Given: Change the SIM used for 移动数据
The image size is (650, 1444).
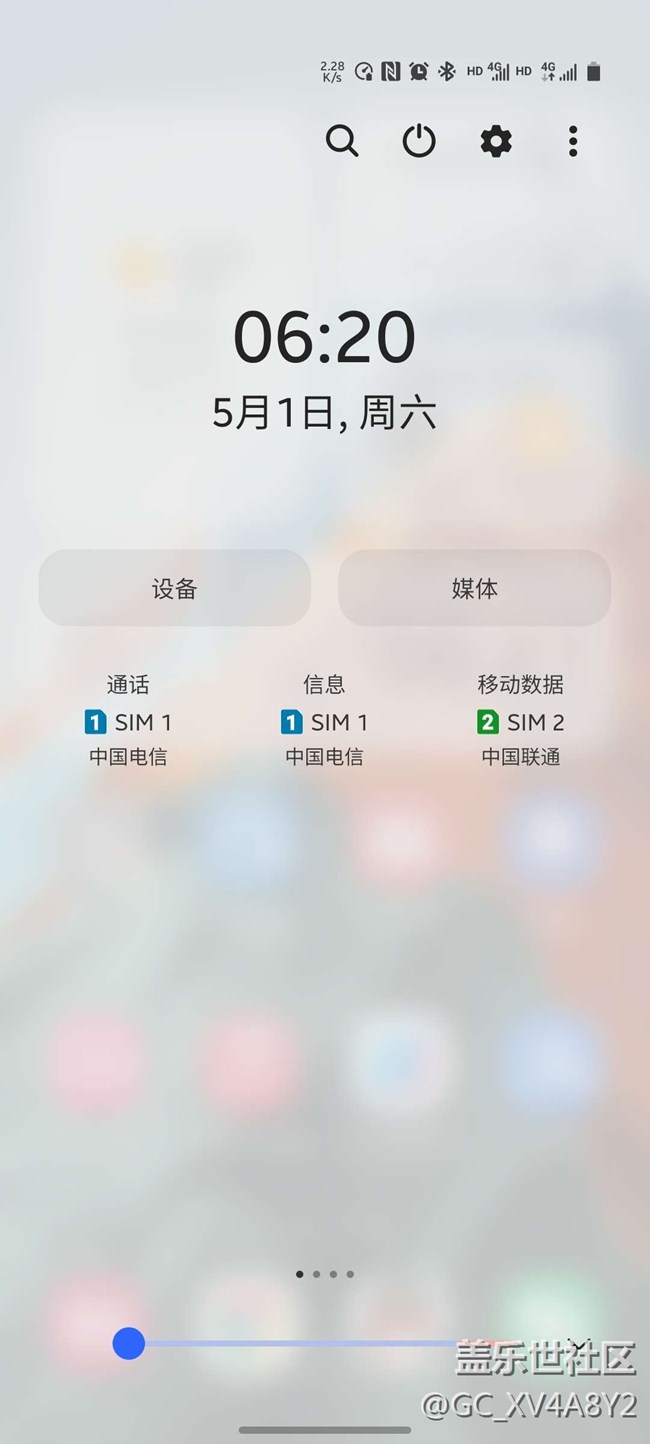Looking at the screenshot, I should point(520,721).
